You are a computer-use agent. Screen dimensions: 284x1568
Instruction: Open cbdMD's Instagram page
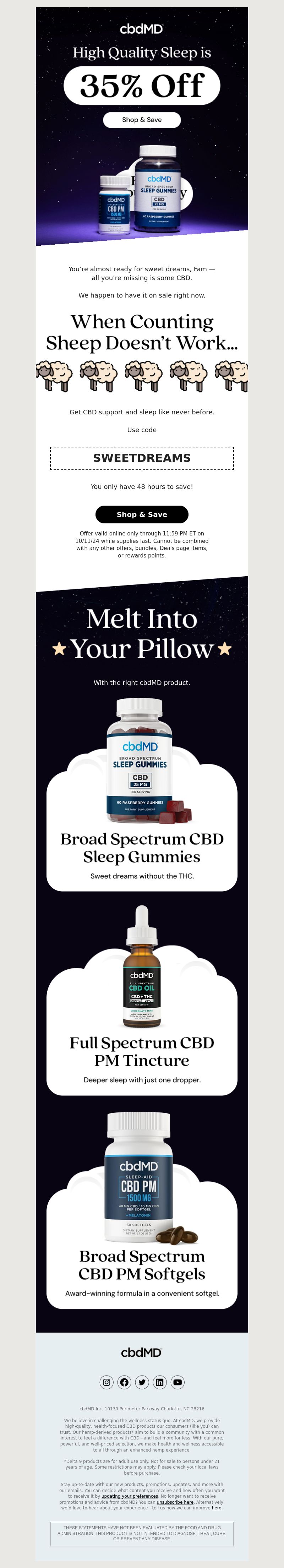(106, 1382)
